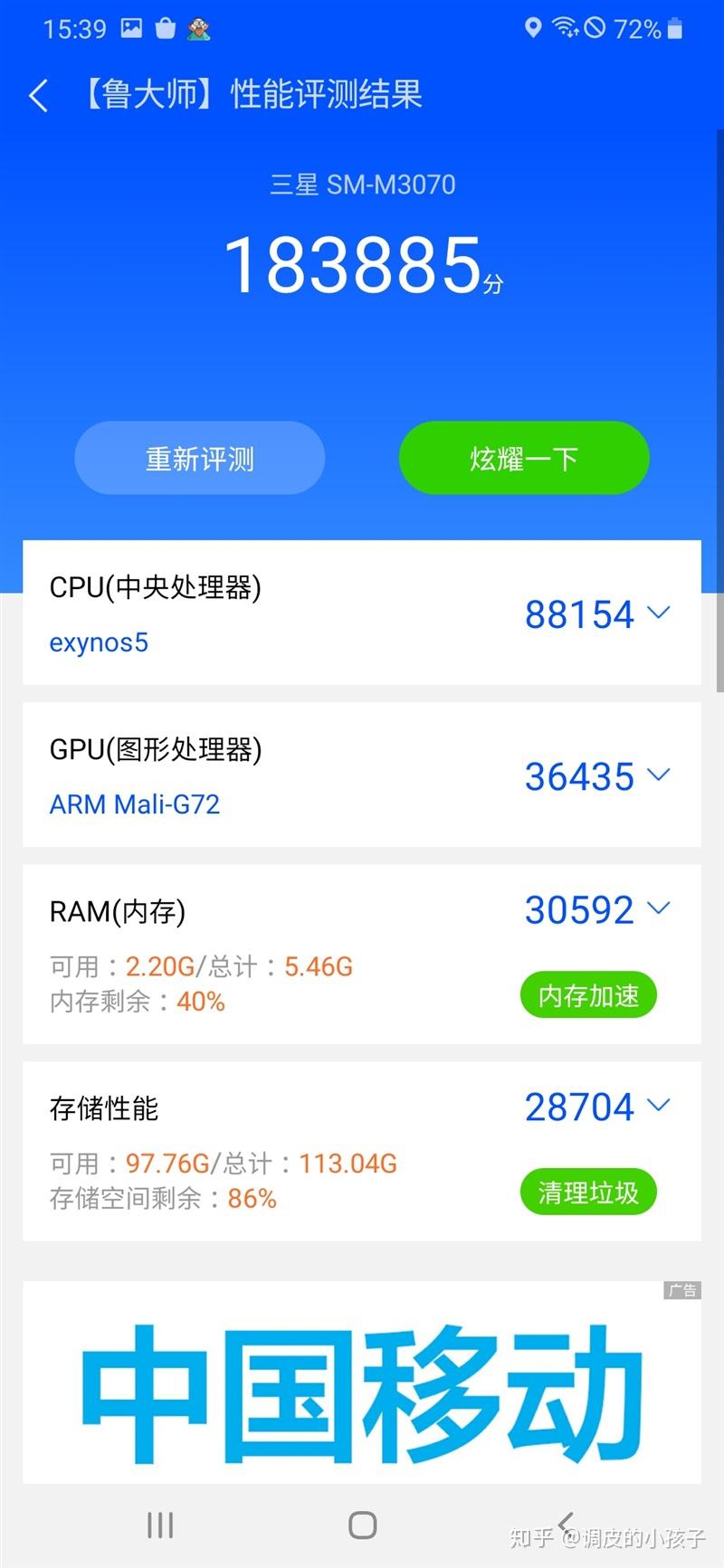Tap the back arrow in the title bar

(37, 94)
